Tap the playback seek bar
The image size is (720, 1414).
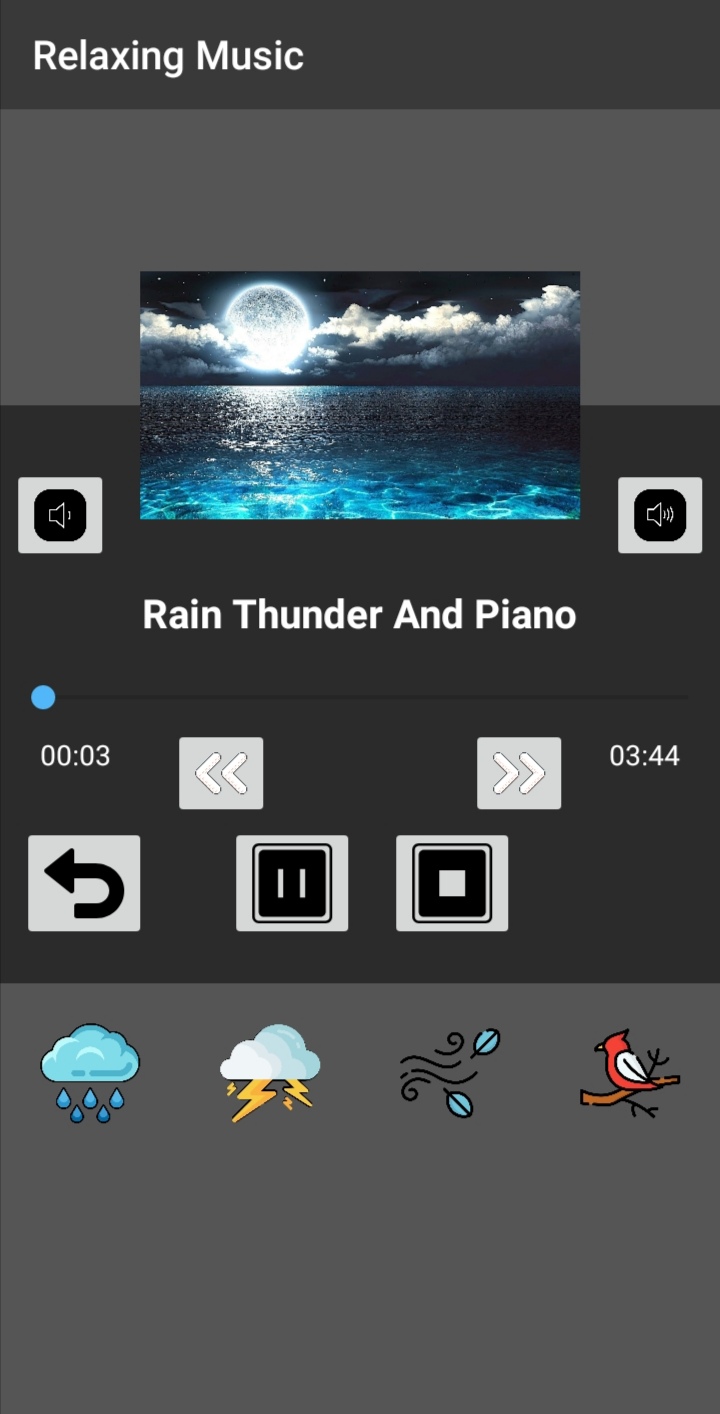tap(365, 697)
